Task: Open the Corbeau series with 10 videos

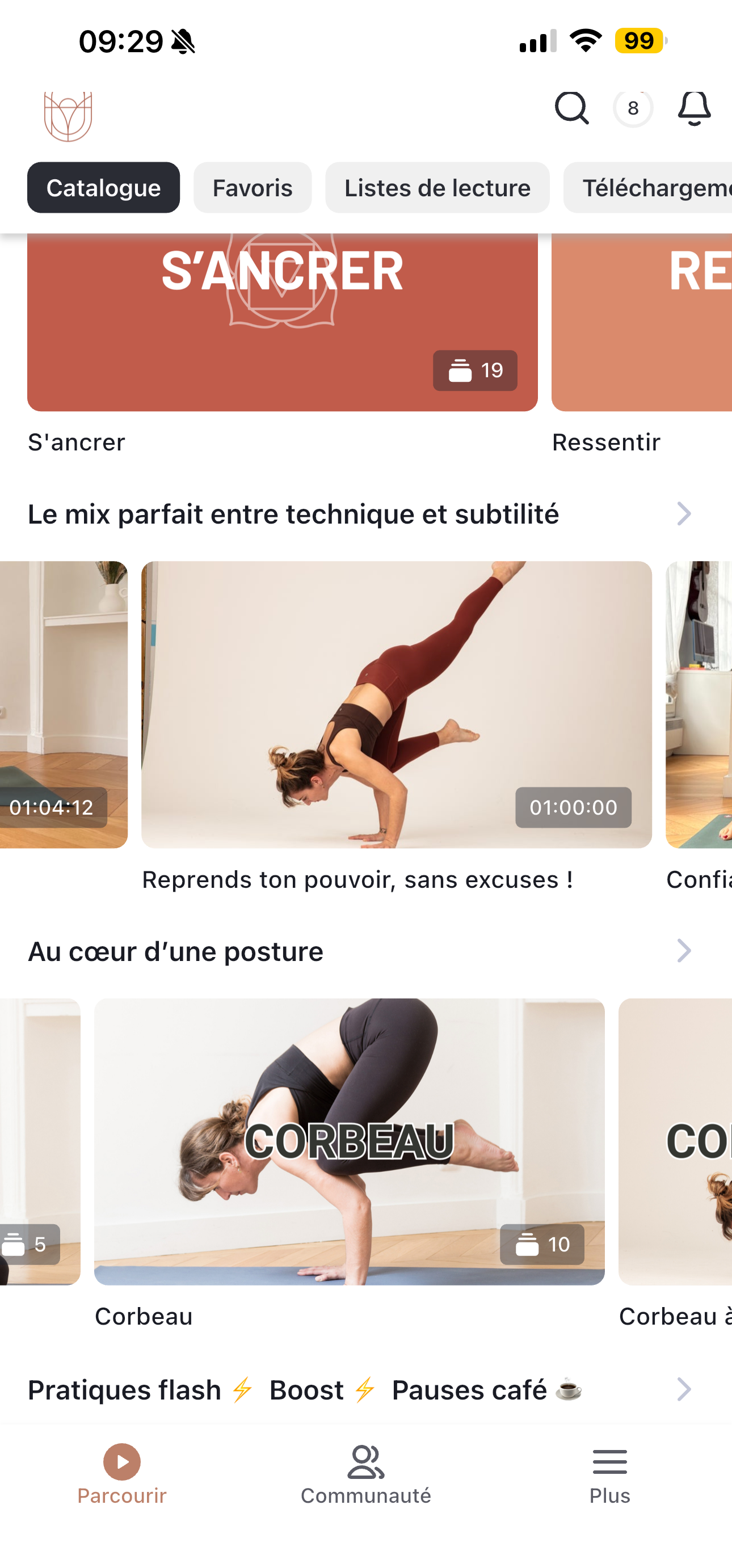Action: (349, 1141)
